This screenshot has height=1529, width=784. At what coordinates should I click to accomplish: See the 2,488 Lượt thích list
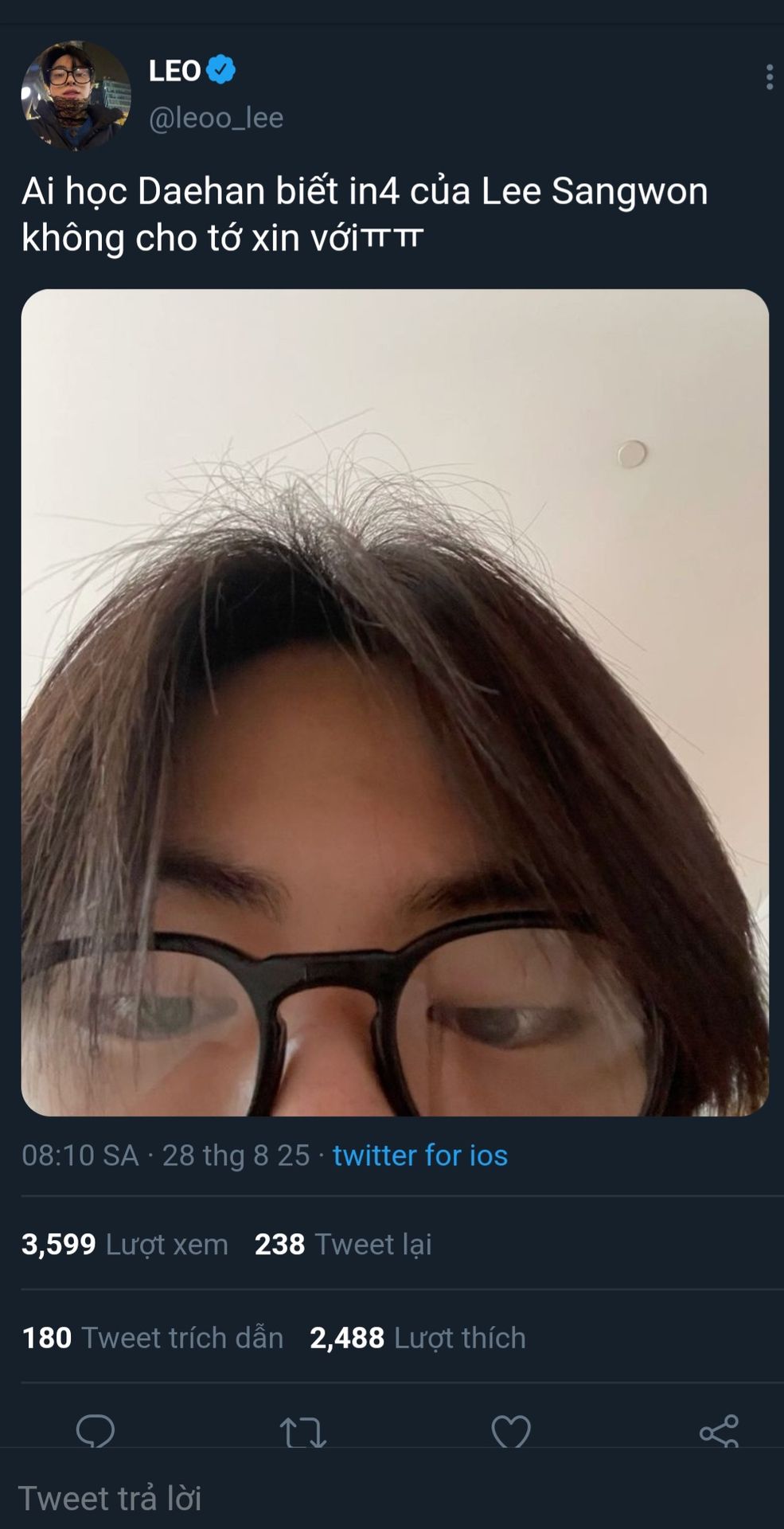pos(418,1338)
